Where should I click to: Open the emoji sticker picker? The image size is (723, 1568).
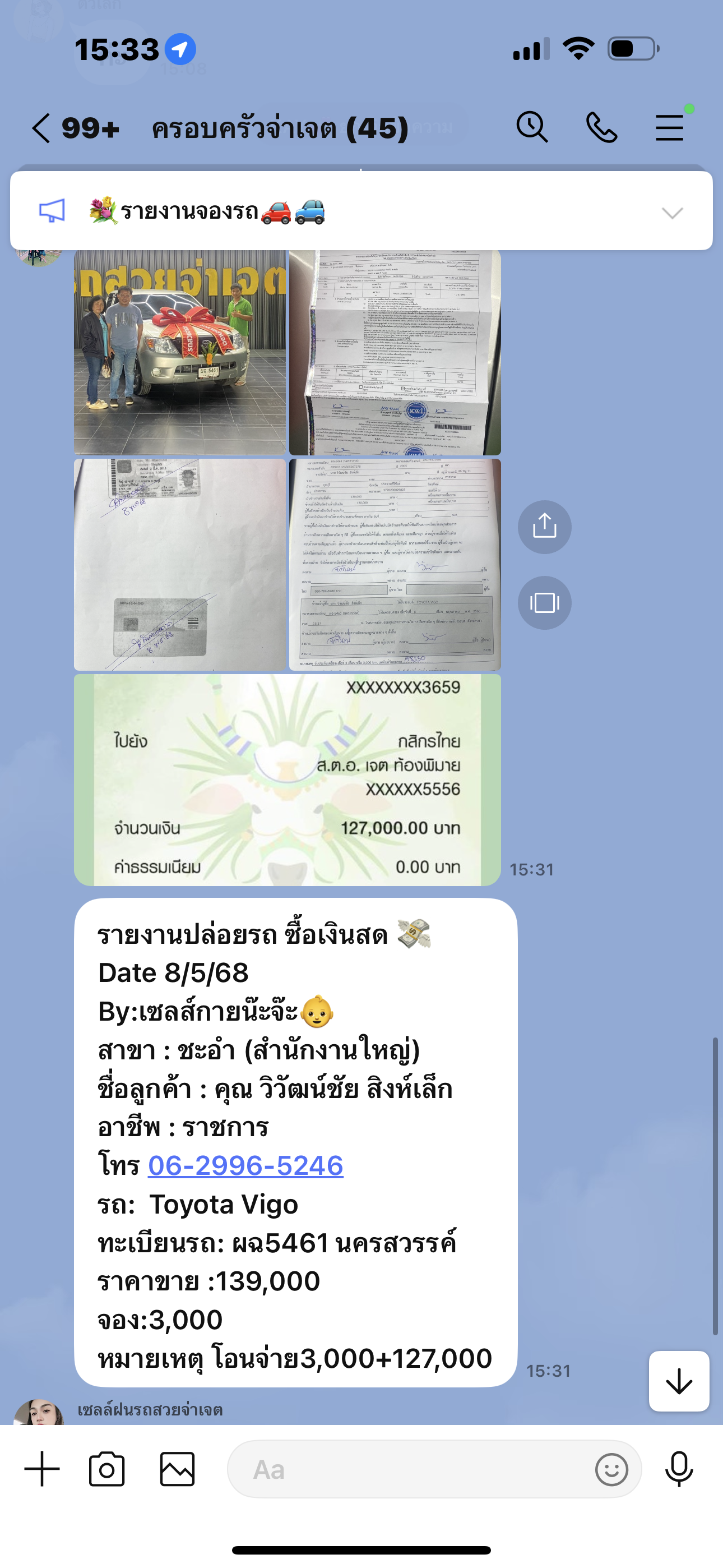click(x=611, y=1469)
